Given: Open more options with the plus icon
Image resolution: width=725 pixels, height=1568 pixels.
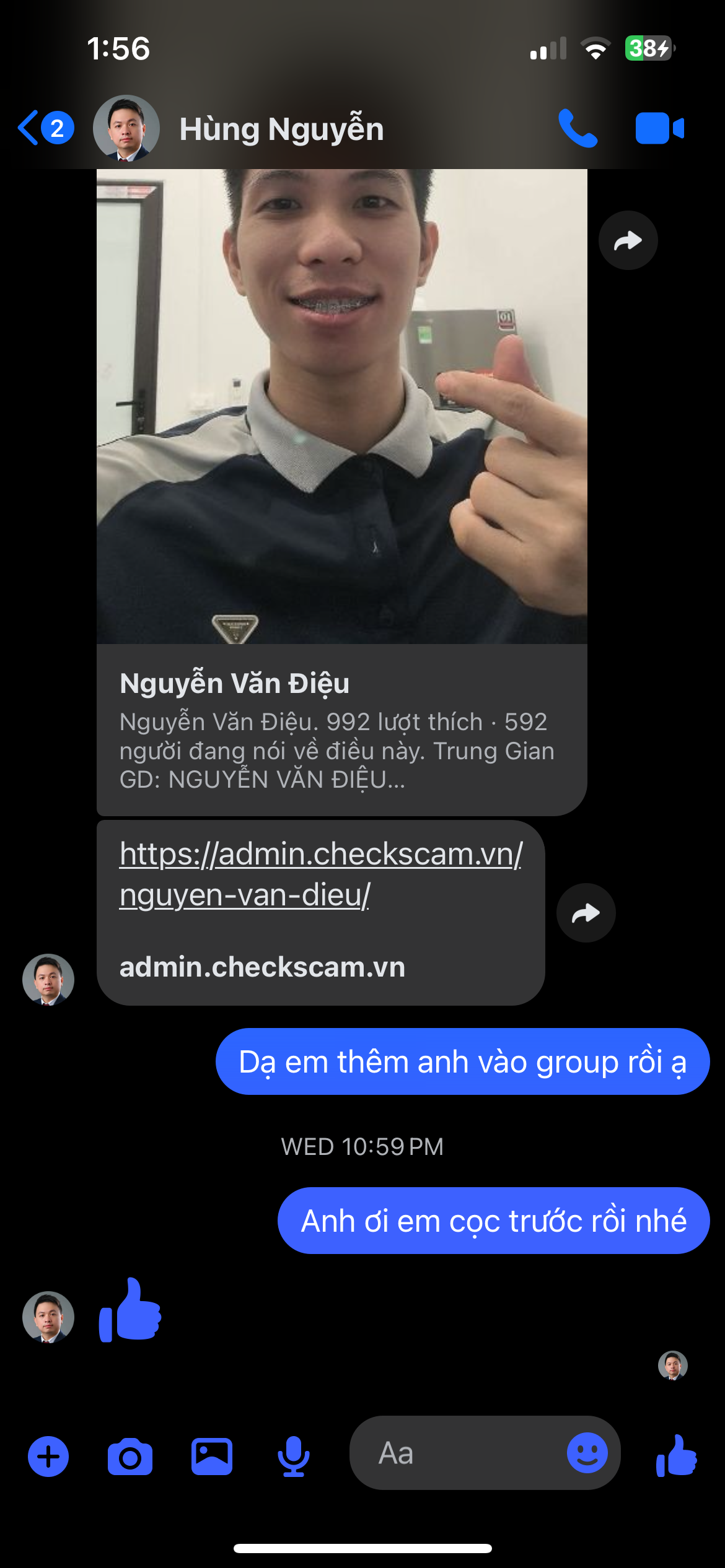Looking at the screenshot, I should [48, 1456].
